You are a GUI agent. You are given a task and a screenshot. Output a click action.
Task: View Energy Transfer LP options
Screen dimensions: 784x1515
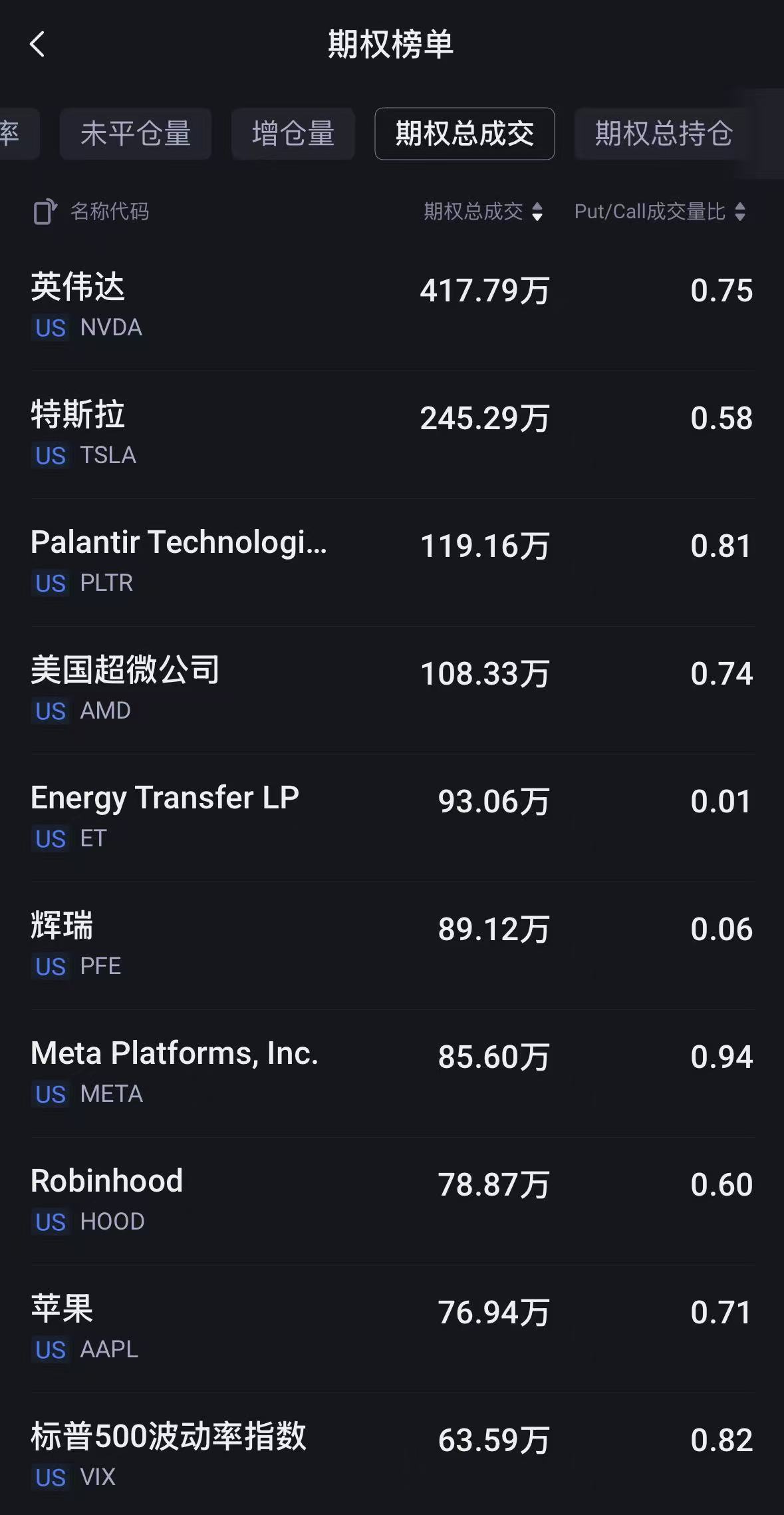coord(392,817)
